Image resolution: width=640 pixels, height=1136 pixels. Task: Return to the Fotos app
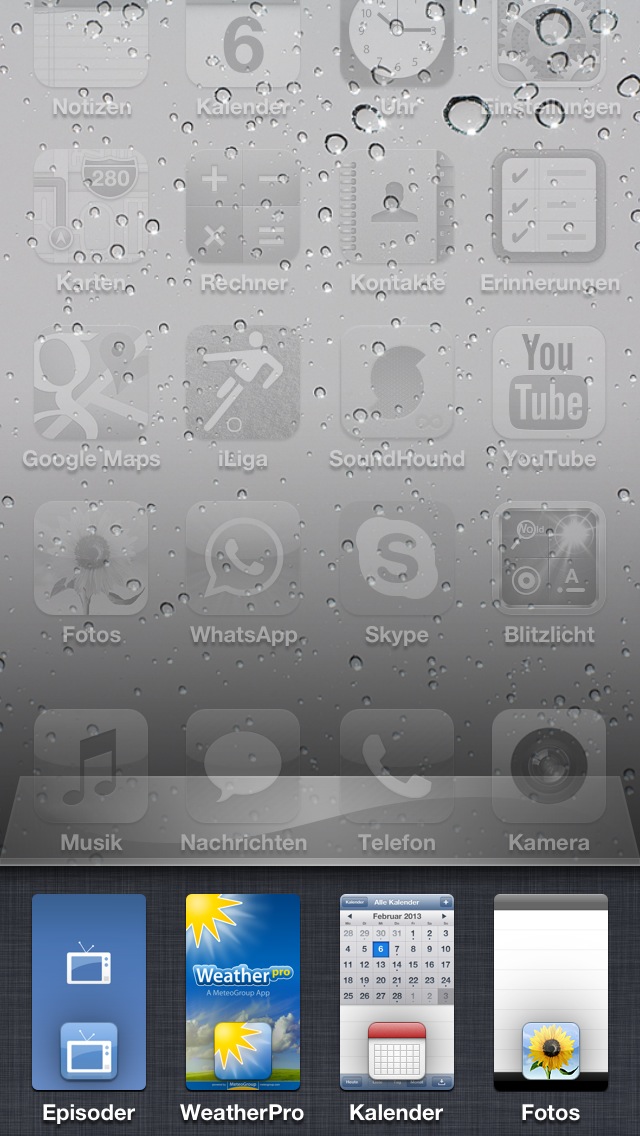[551, 991]
